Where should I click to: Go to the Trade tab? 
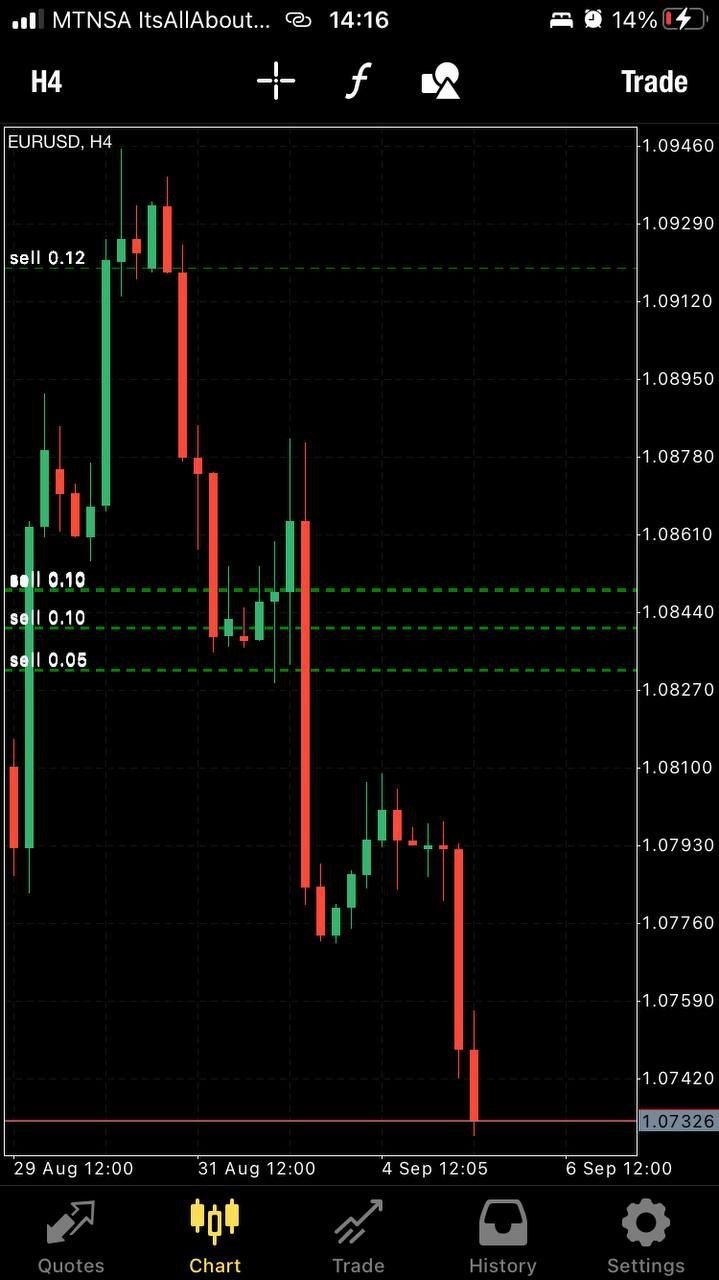point(358,1236)
